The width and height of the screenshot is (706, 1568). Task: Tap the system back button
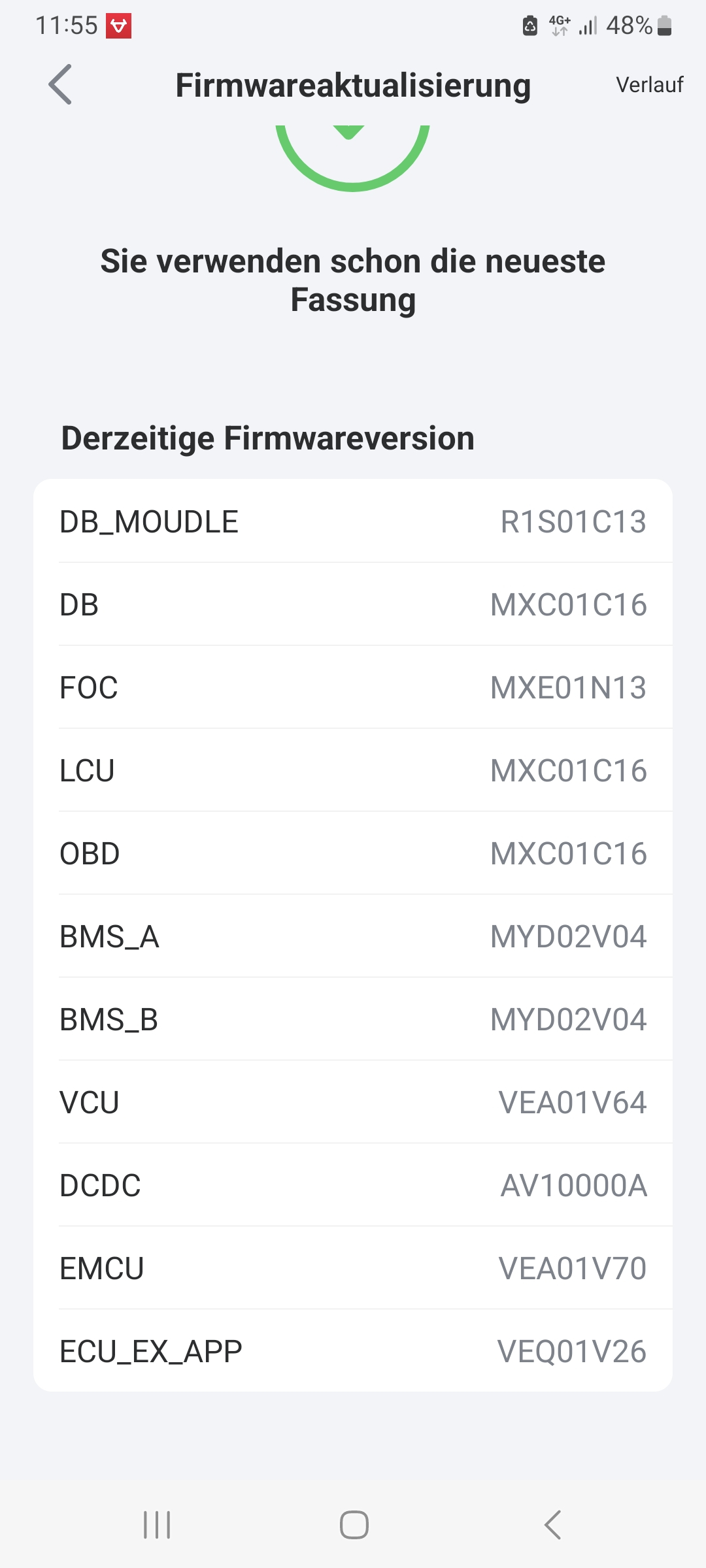[x=552, y=1525]
